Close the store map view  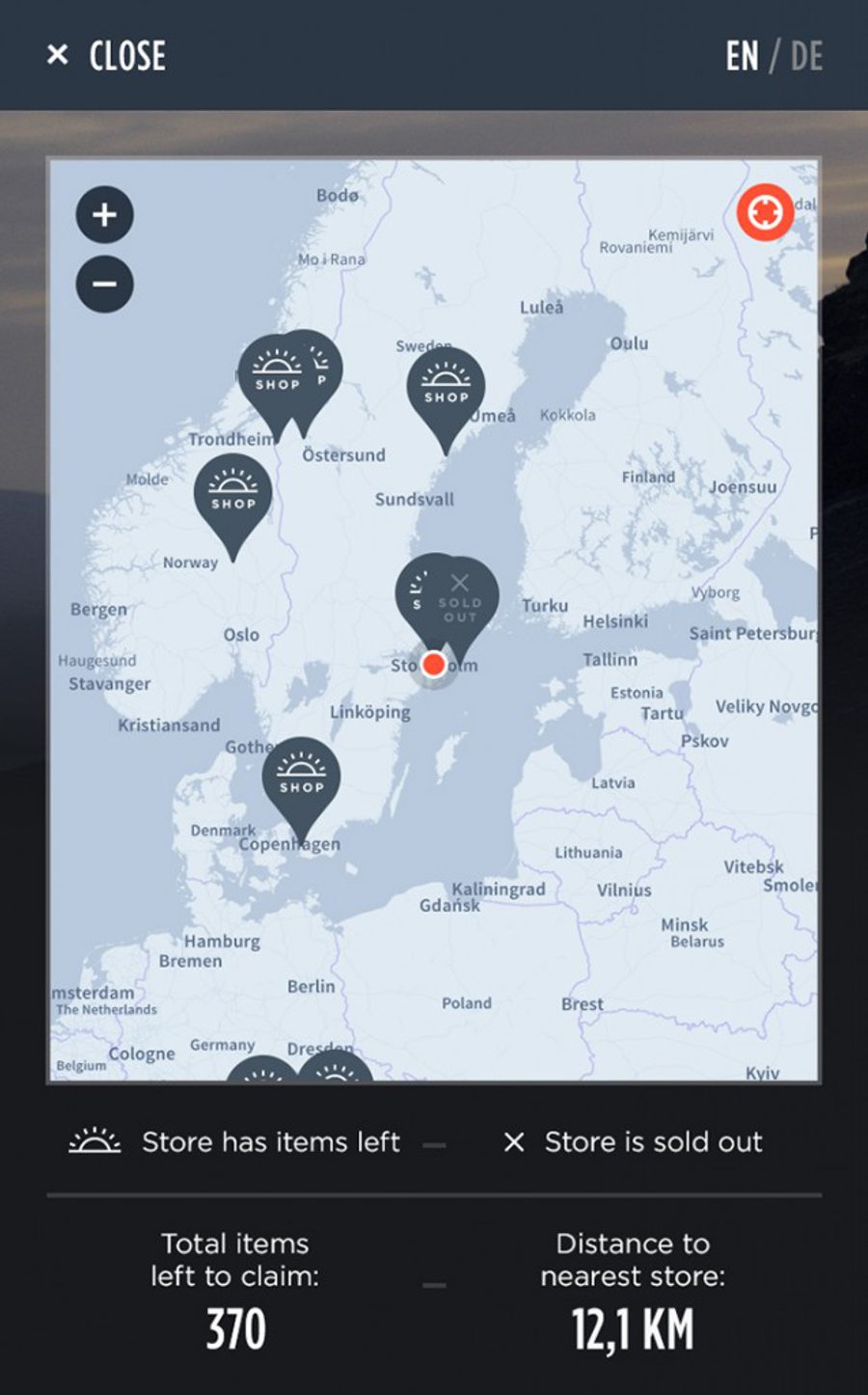[x=106, y=56]
